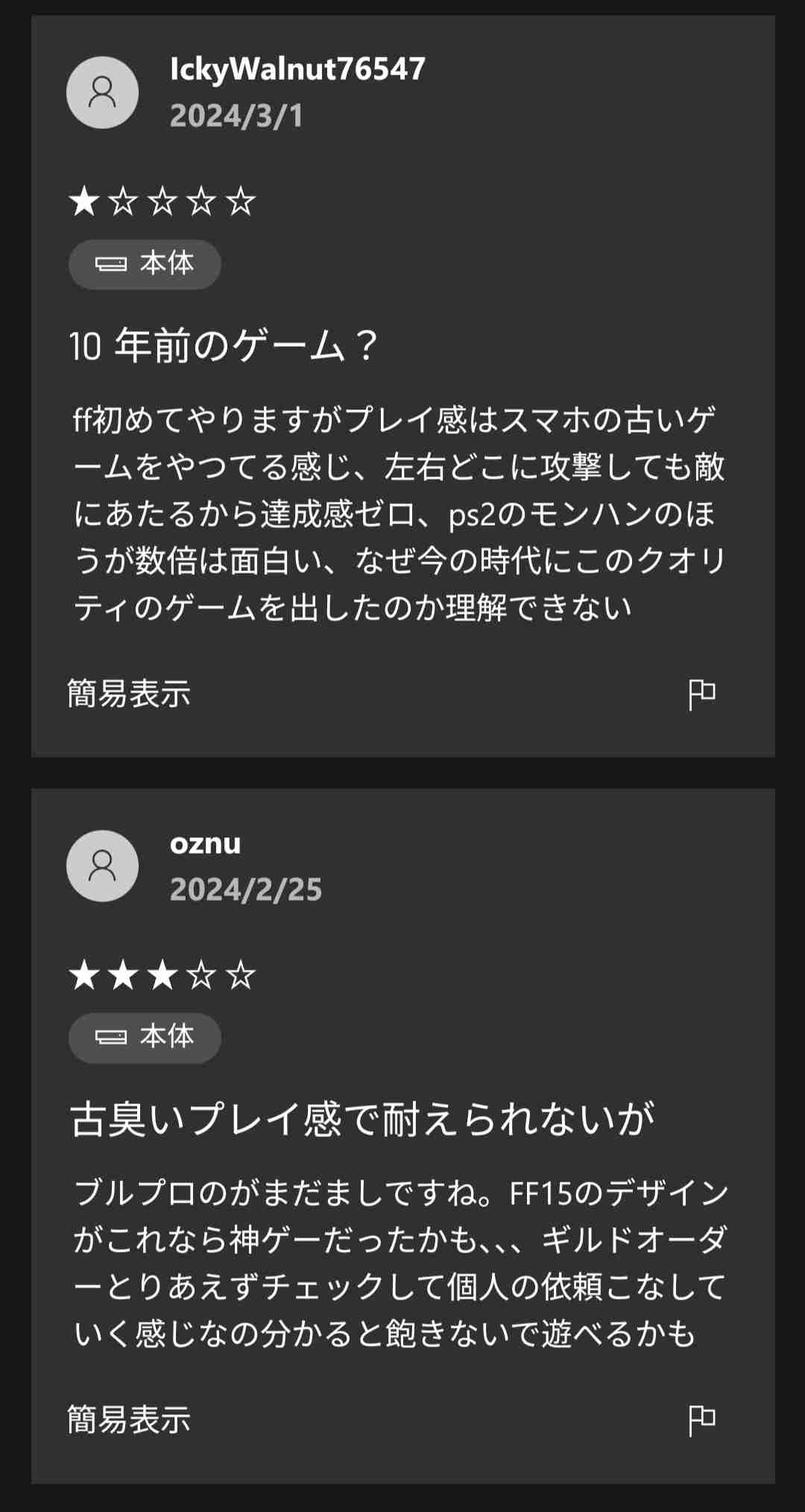Open oznu's profile avatar
This screenshot has height=1512, width=805.
click(102, 866)
